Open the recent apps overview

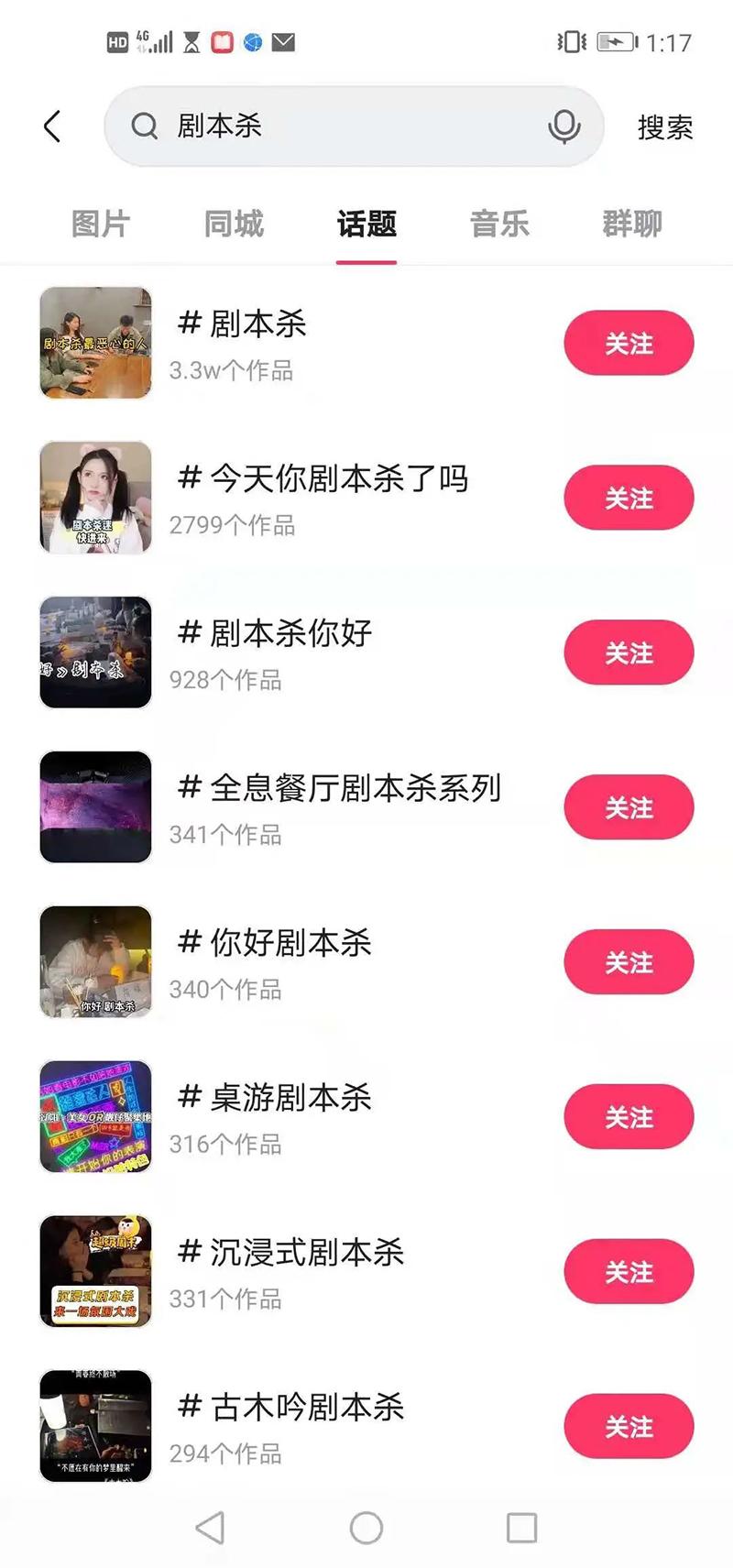(x=521, y=1528)
